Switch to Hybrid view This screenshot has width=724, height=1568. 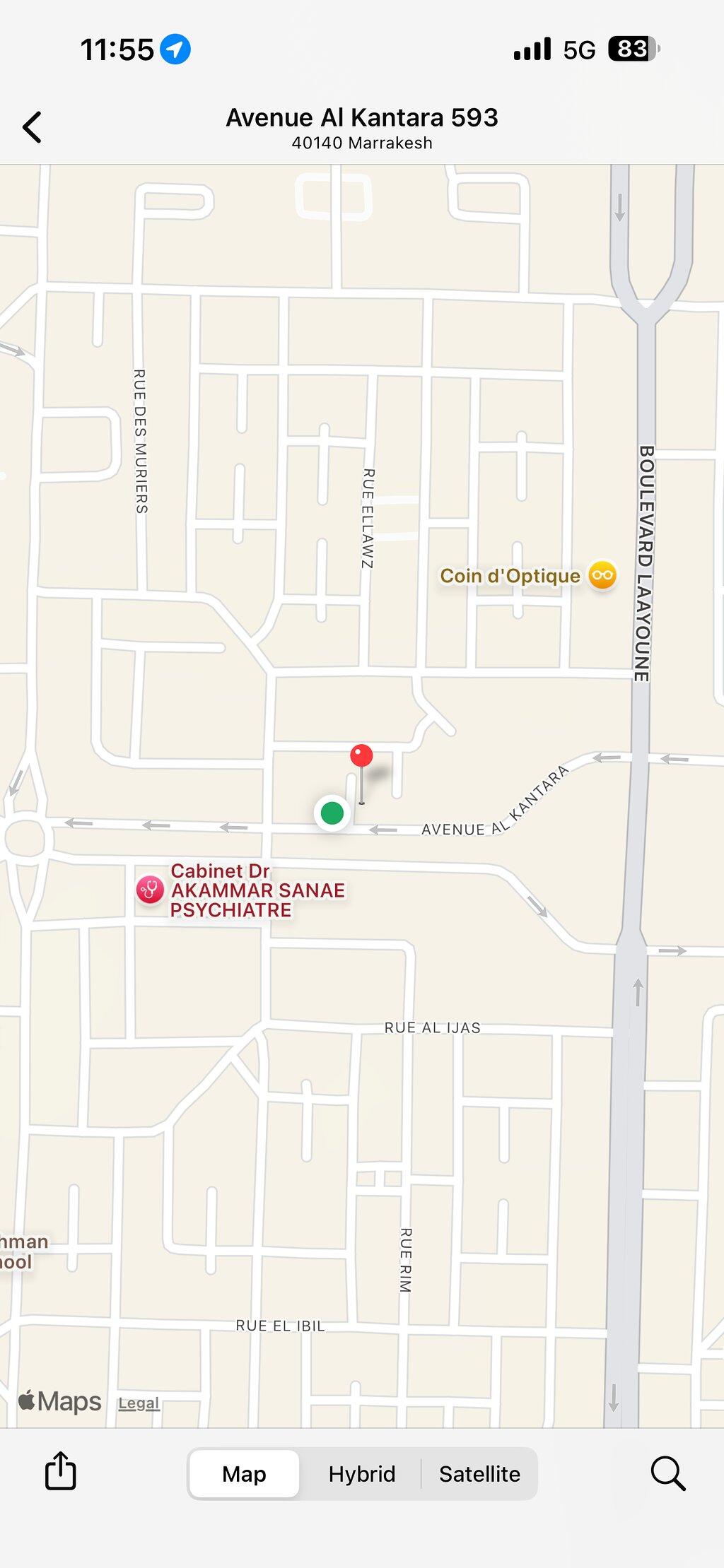pyautogui.click(x=361, y=1473)
